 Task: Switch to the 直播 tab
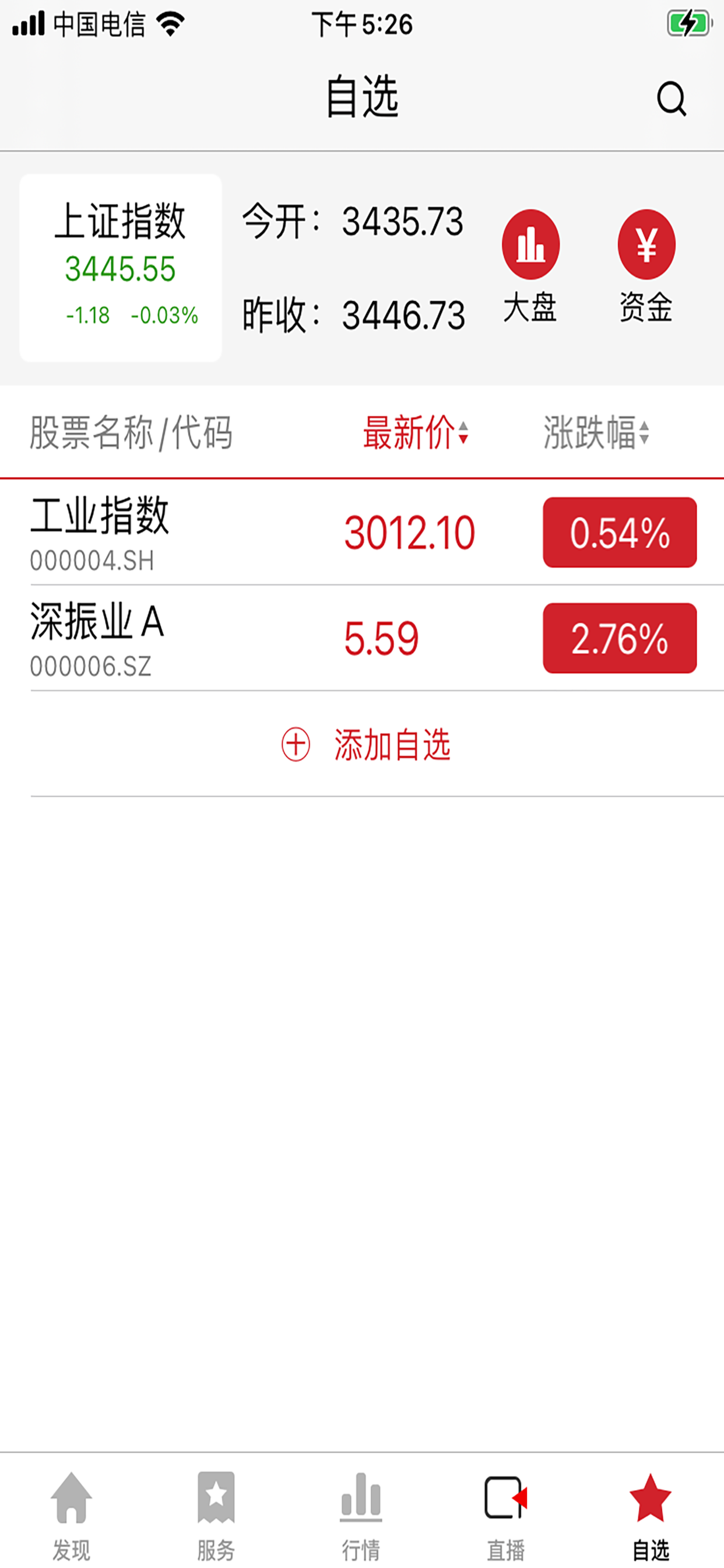click(x=505, y=1515)
